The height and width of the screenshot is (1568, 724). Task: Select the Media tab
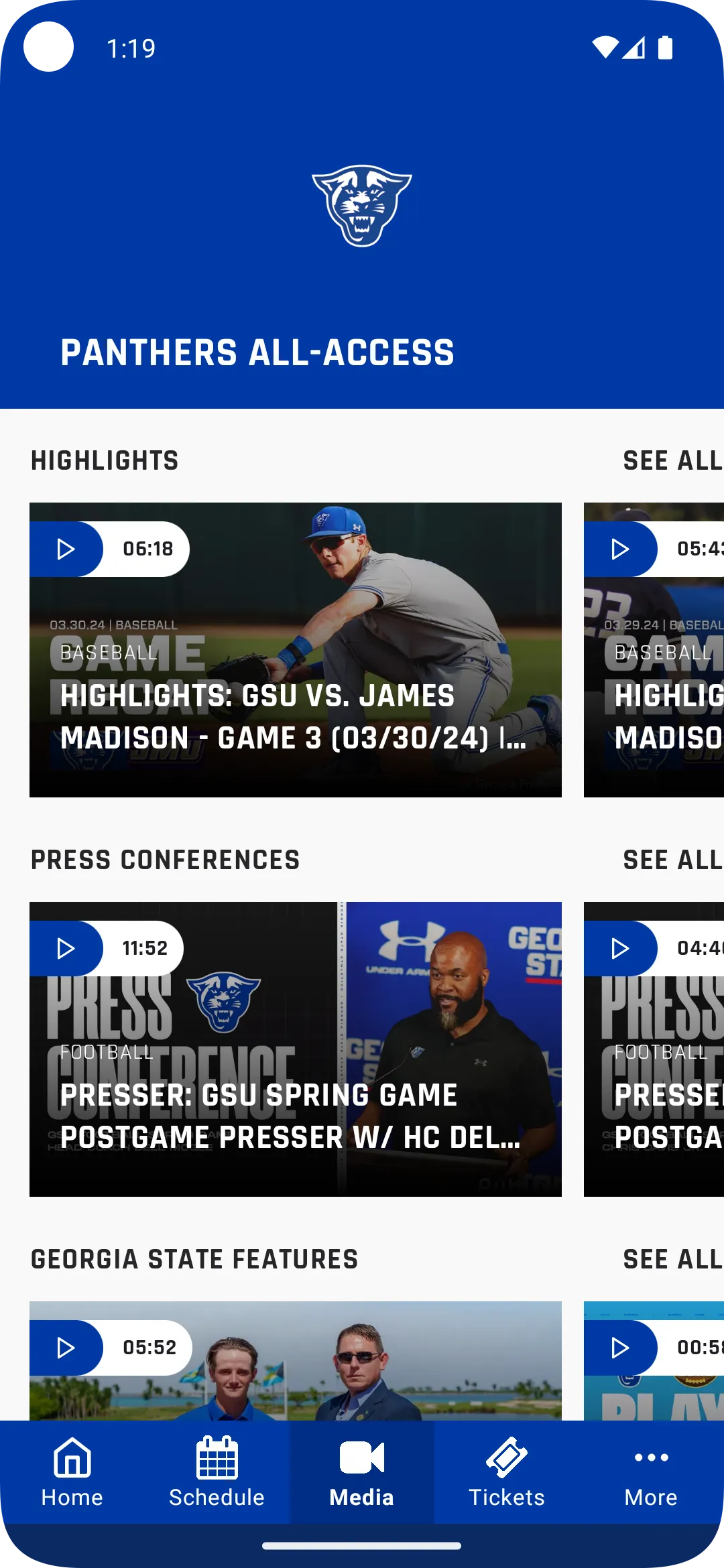(x=361, y=1472)
